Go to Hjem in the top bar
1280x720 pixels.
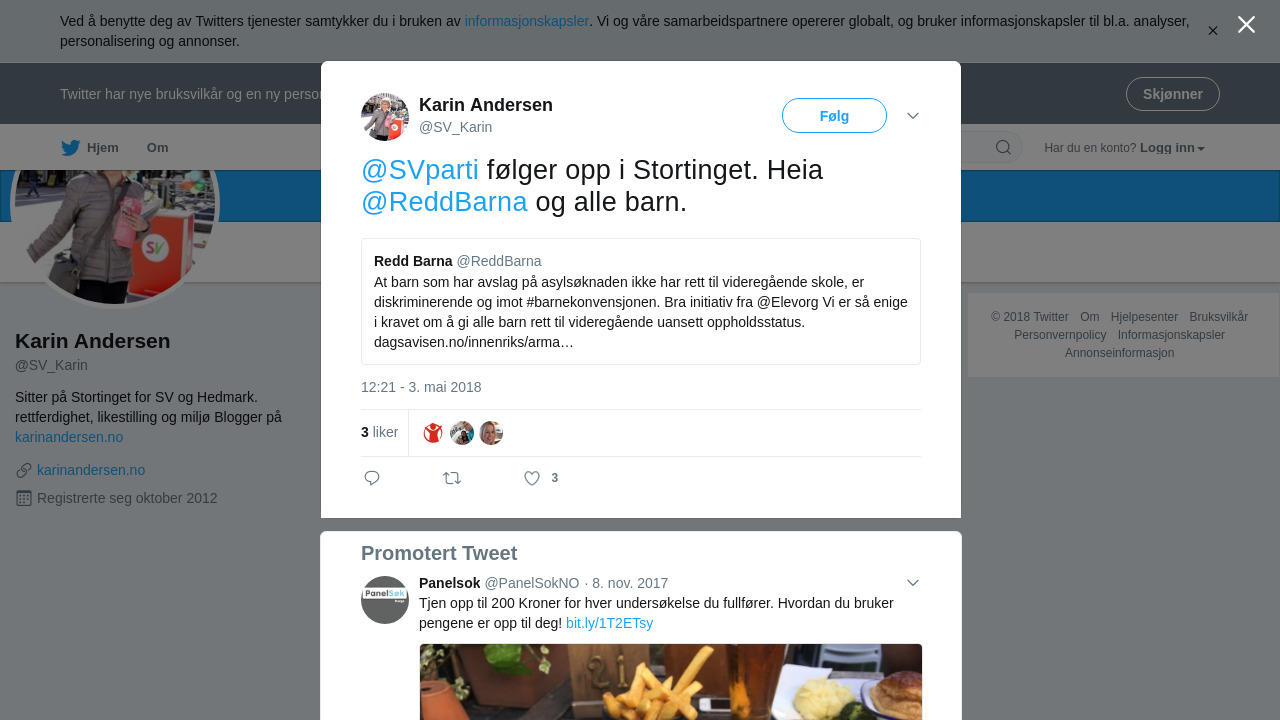click(x=90, y=148)
